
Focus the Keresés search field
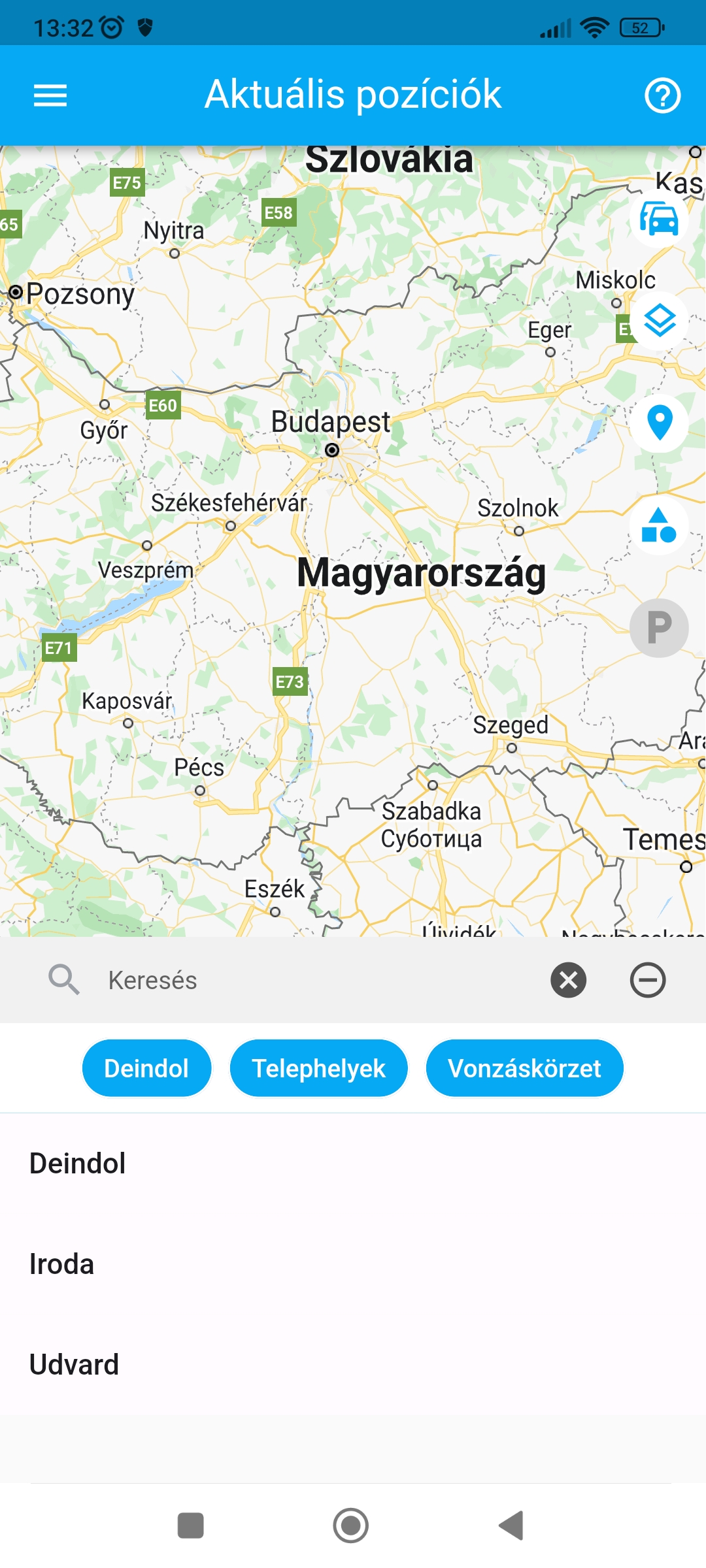coord(314,980)
